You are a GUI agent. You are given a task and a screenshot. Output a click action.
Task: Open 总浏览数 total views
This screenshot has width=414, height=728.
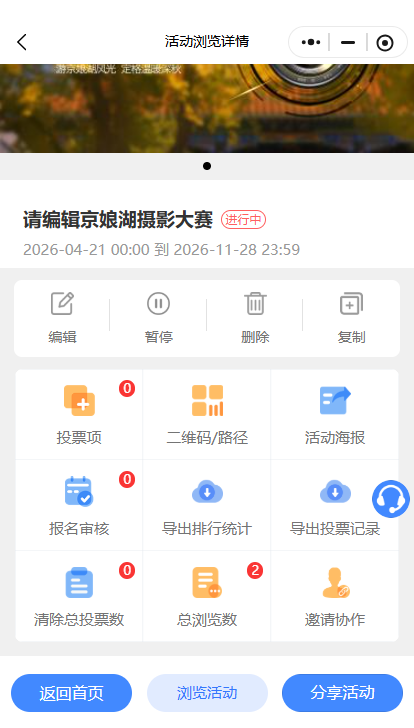pos(207,596)
